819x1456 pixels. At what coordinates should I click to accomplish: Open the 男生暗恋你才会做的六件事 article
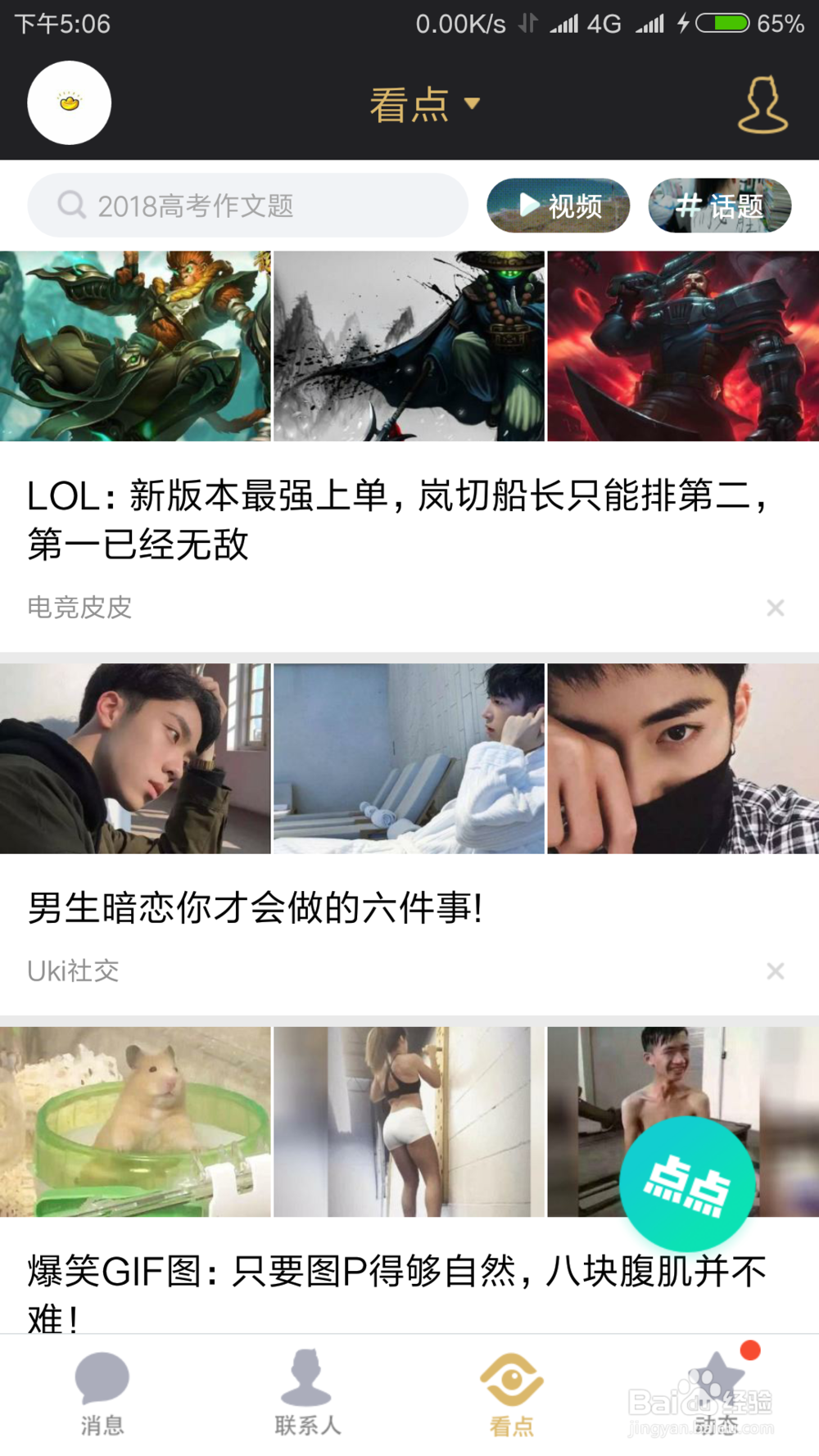[x=256, y=907]
